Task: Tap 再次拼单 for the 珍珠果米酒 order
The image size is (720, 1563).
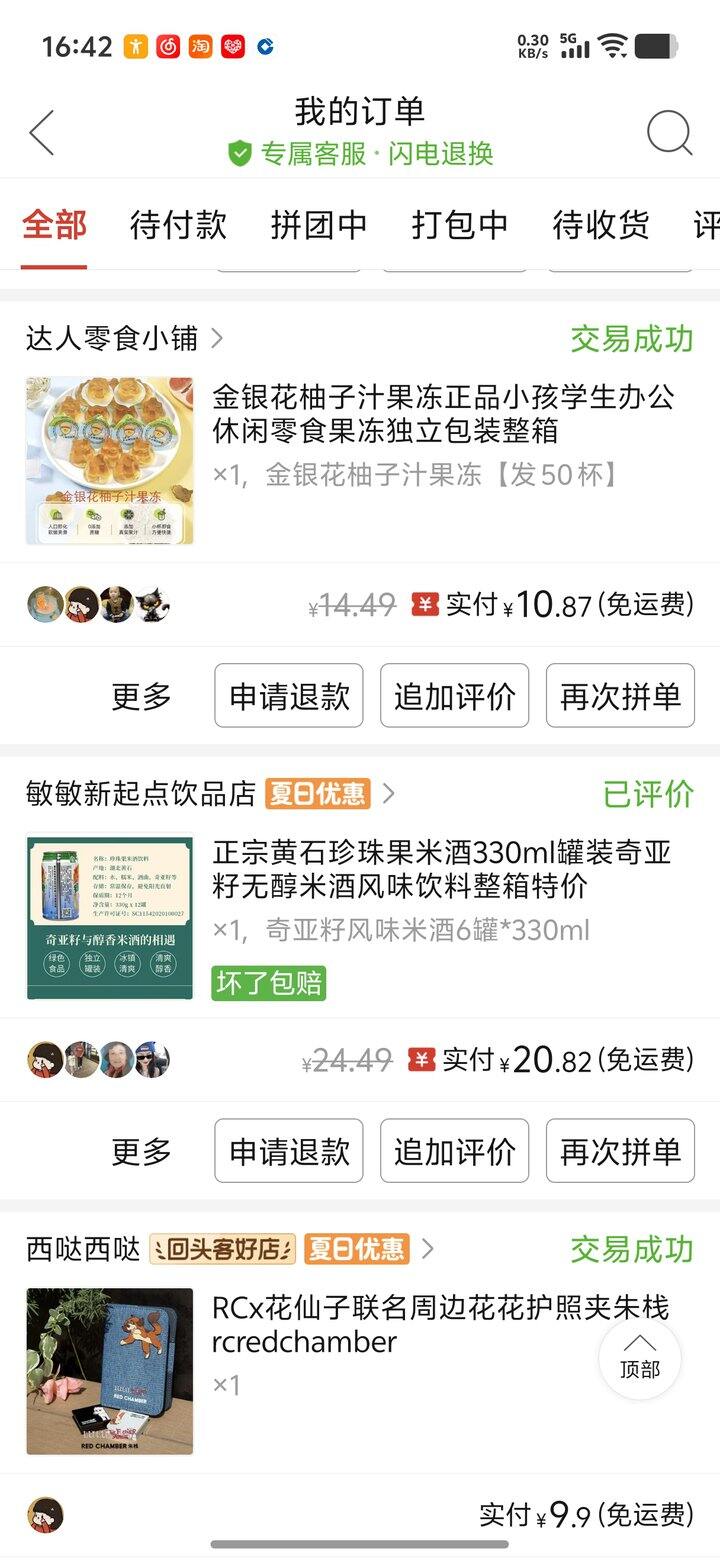Action: [620, 1151]
